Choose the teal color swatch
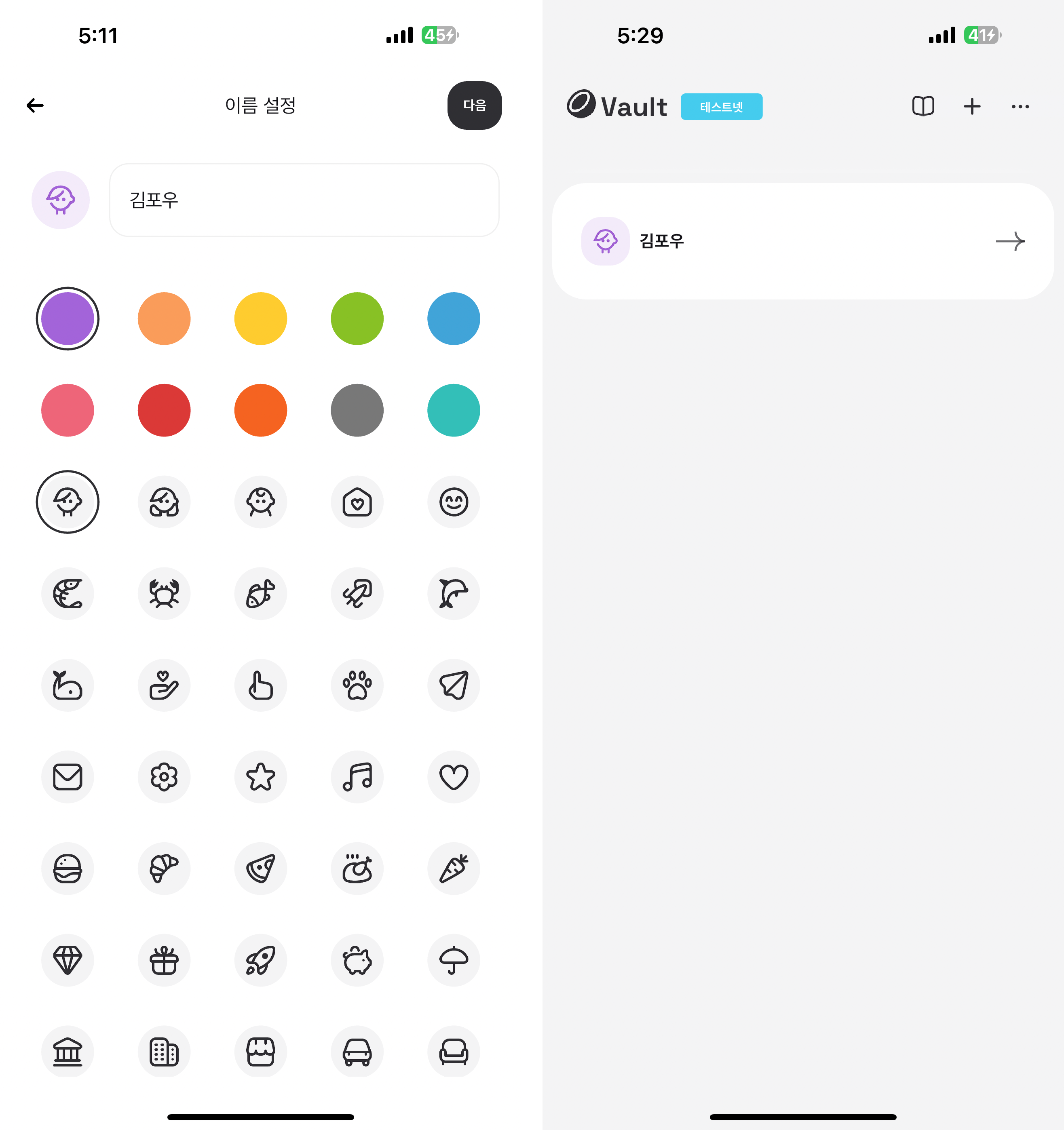The image size is (1064, 1130). coord(453,410)
